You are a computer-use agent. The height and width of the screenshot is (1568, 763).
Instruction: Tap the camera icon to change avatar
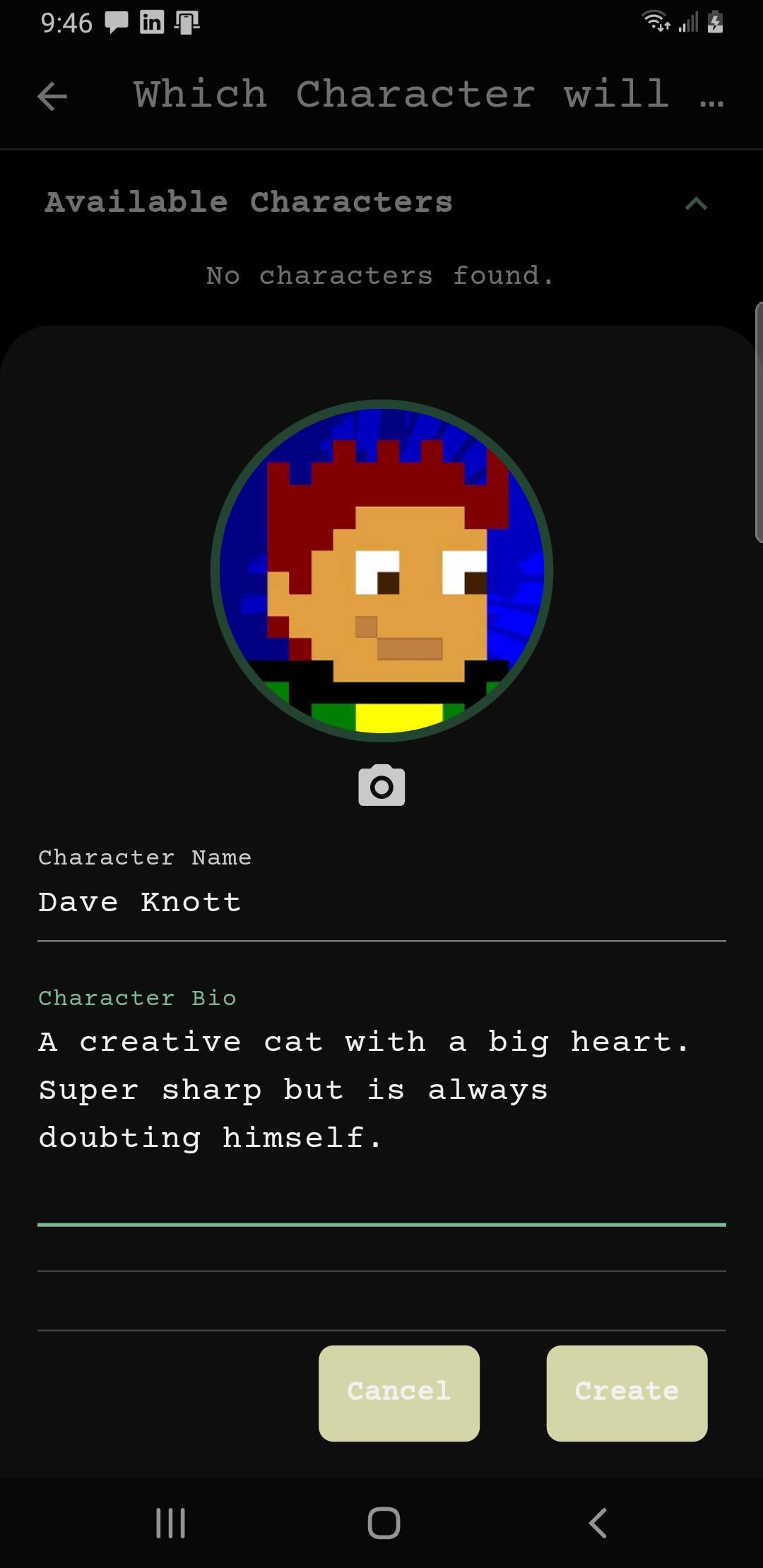pos(381,785)
